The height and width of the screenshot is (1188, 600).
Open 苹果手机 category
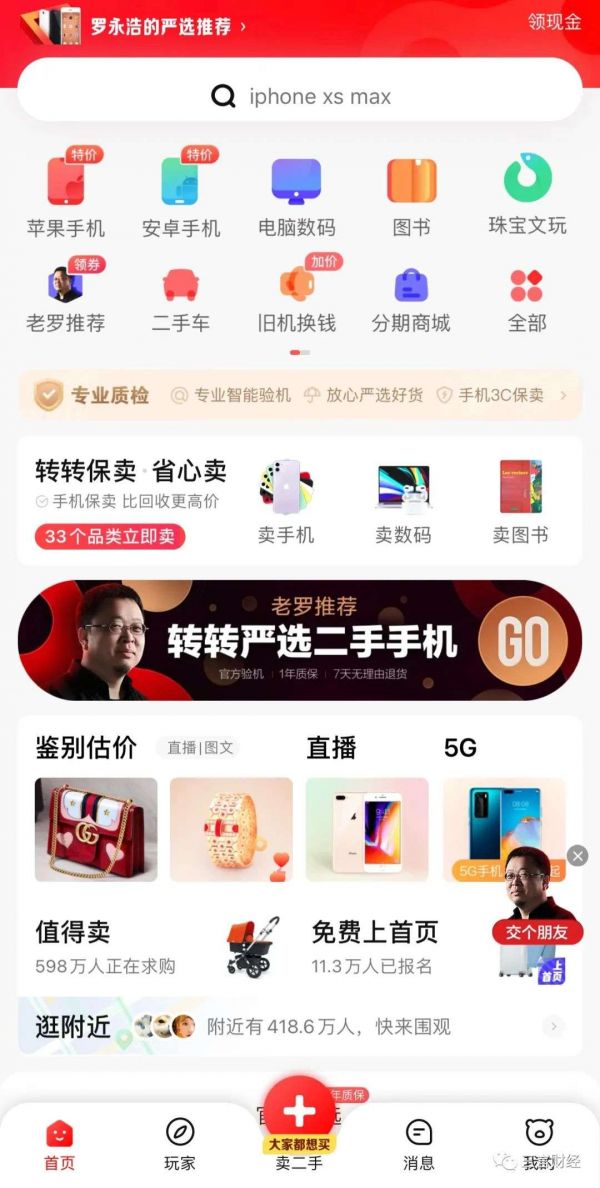click(x=66, y=196)
